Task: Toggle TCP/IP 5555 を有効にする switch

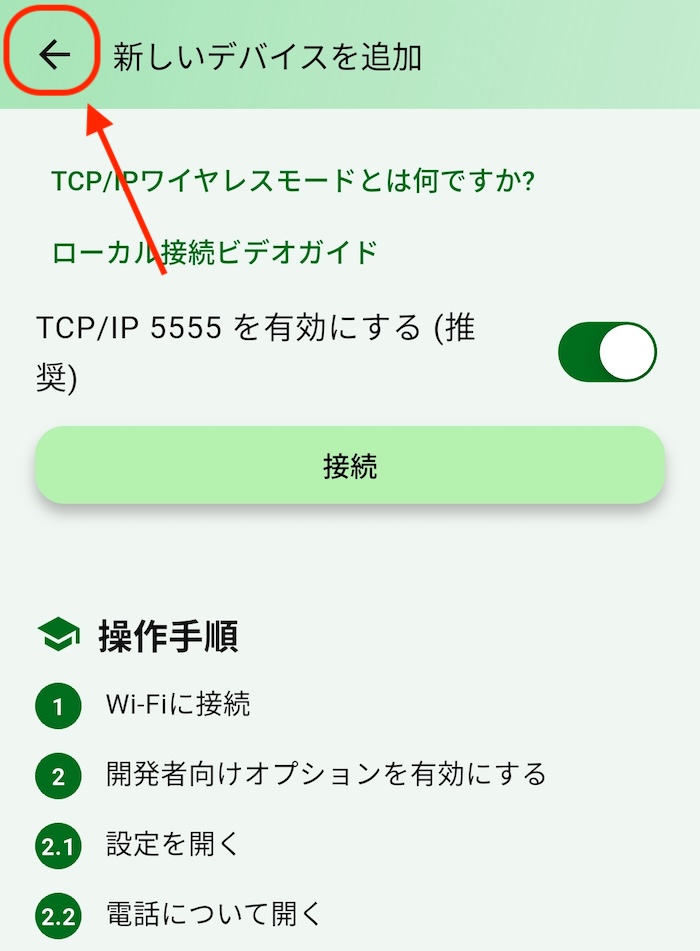Action: pyautogui.click(x=607, y=352)
